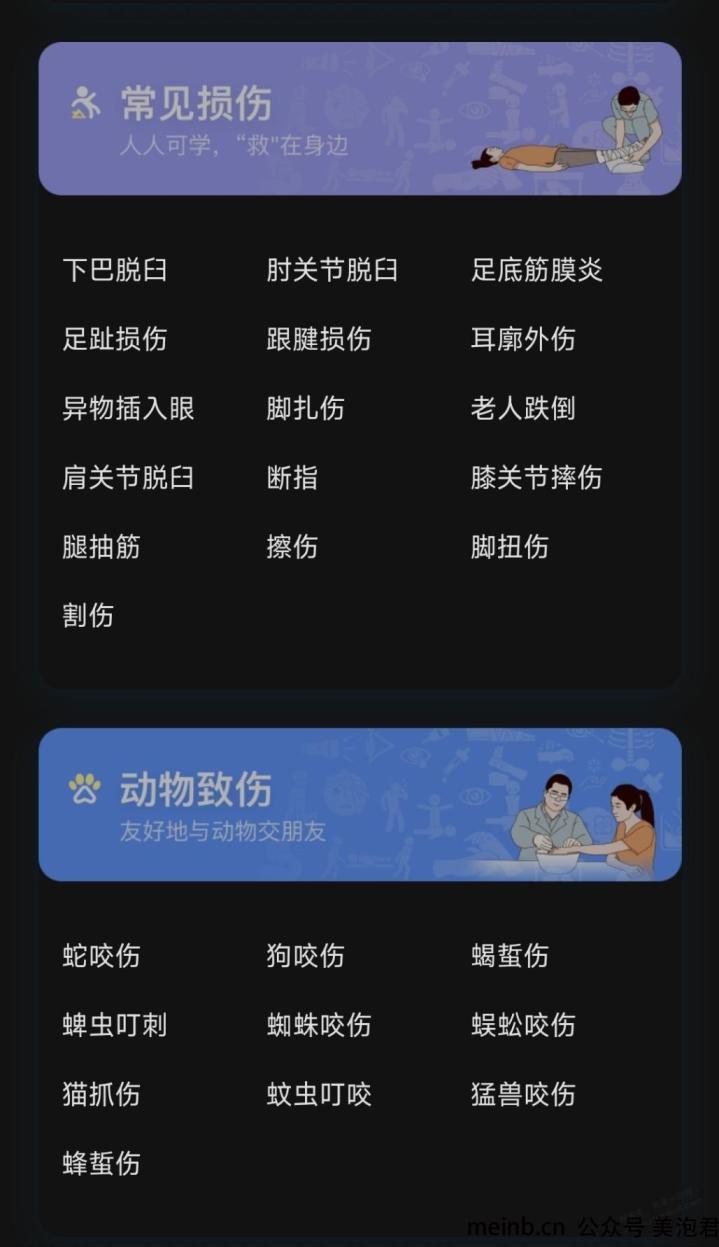Open the 常见损伤 category banner
The height and width of the screenshot is (1247, 719).
360,118
